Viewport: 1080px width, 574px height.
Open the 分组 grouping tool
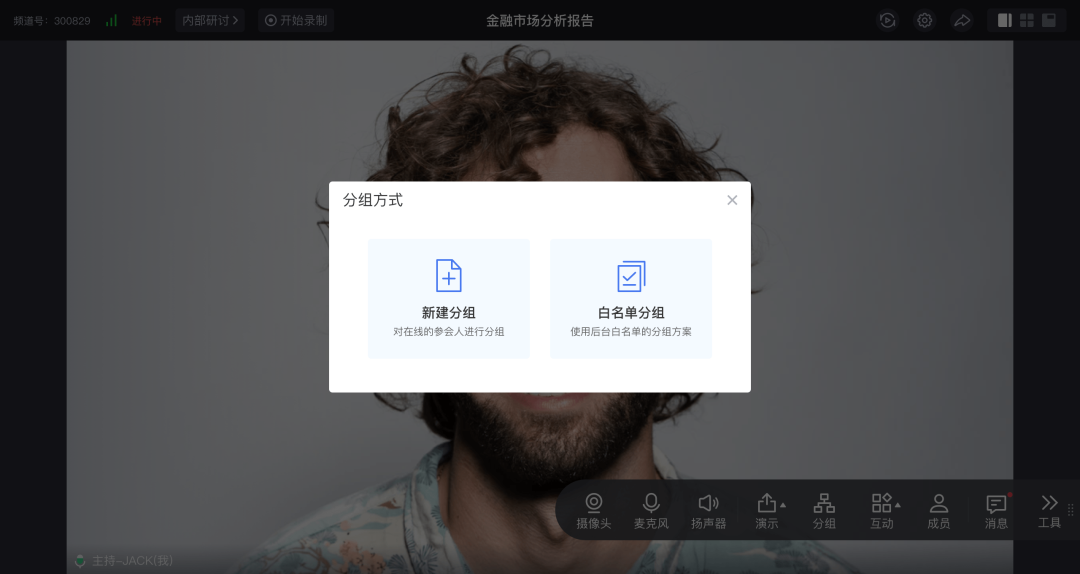click(824, 510)
